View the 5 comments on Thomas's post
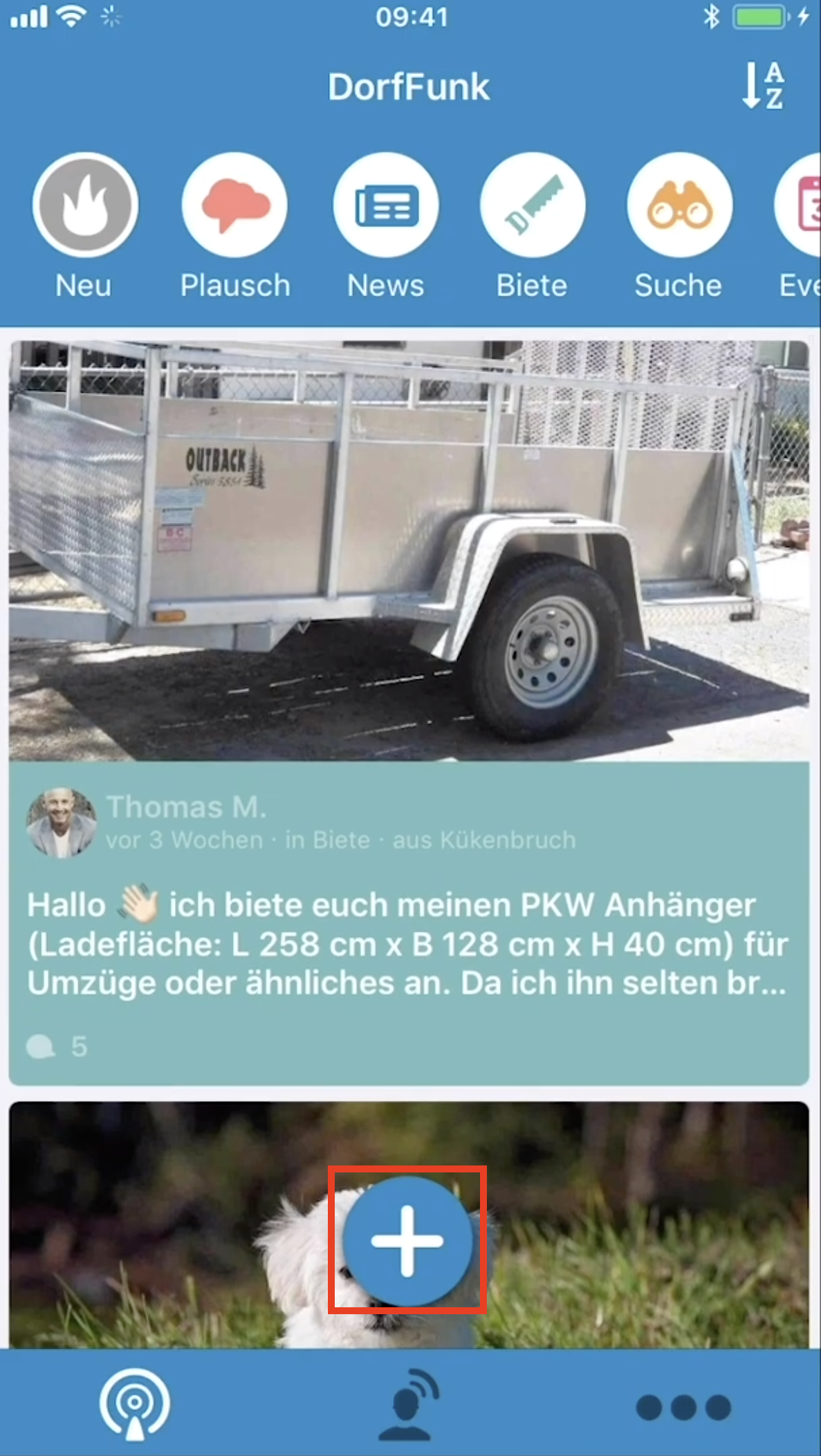The height and width of the screenshot is (1456, 821). [x=57, y=1047]
